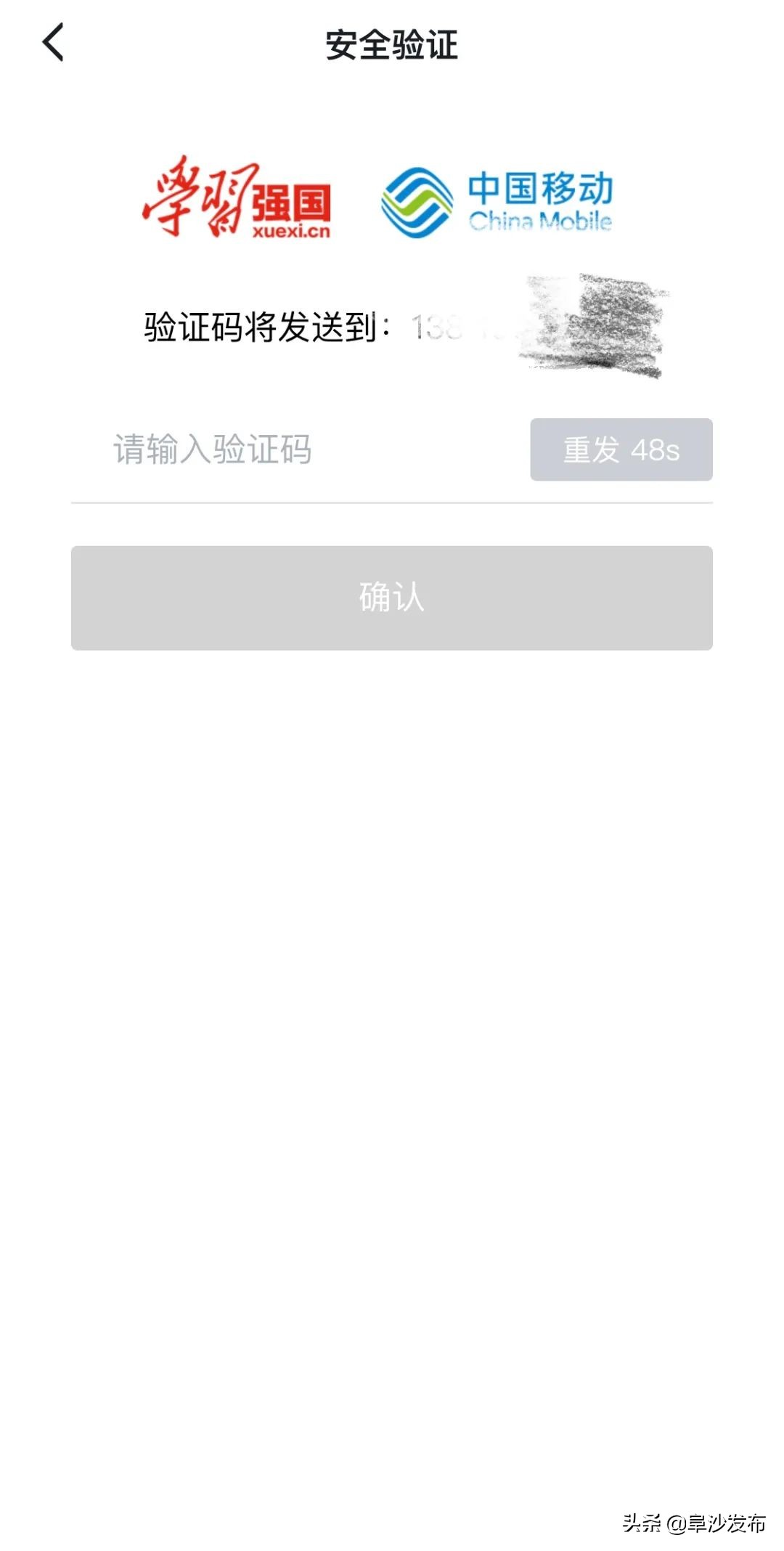784x1551 pixels.
Task: Click the divider line below the code field
Action: click(x=392, y=501)
